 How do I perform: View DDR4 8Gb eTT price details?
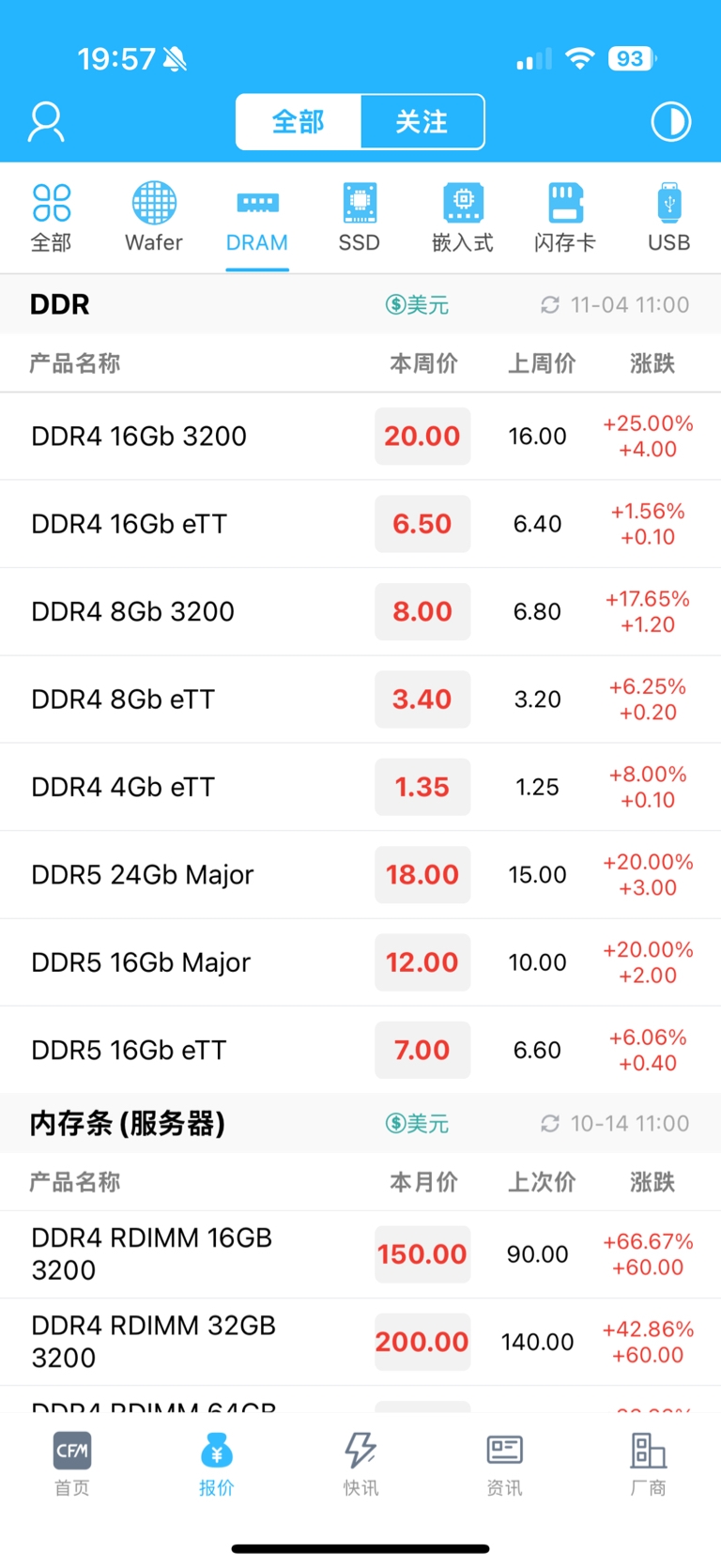pyautogui.click(x=360, y=699)
